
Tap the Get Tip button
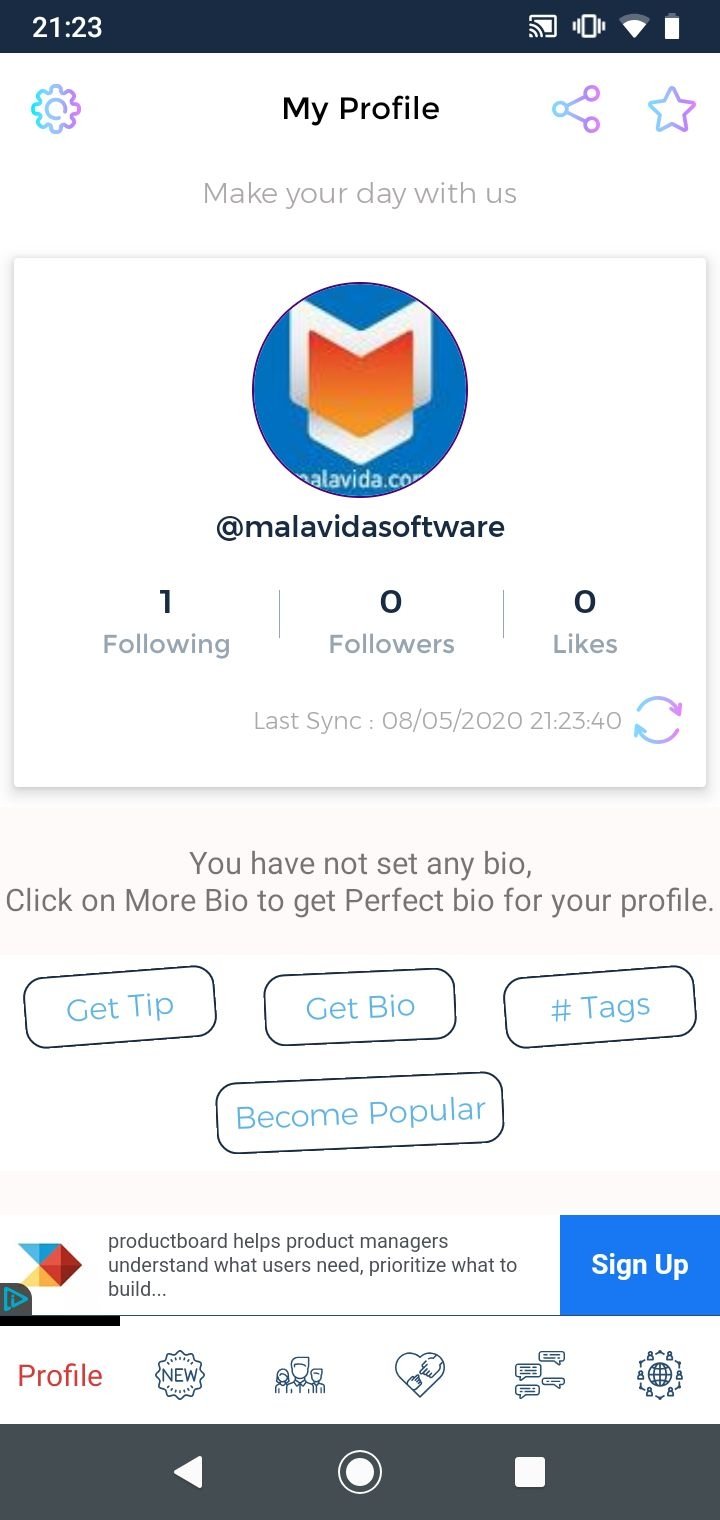tap(120, 1007)
